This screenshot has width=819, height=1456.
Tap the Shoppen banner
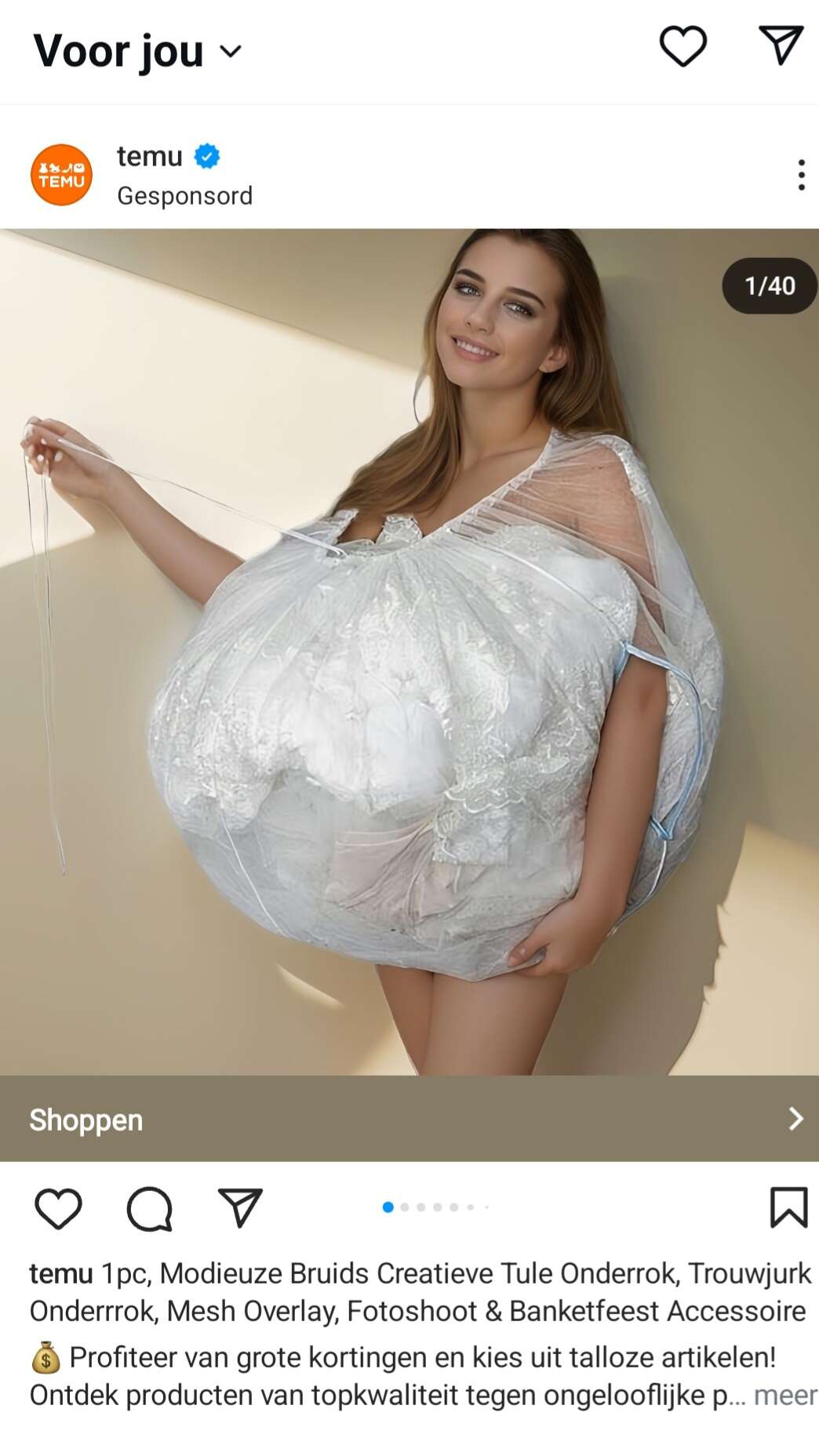point(409,1119)
